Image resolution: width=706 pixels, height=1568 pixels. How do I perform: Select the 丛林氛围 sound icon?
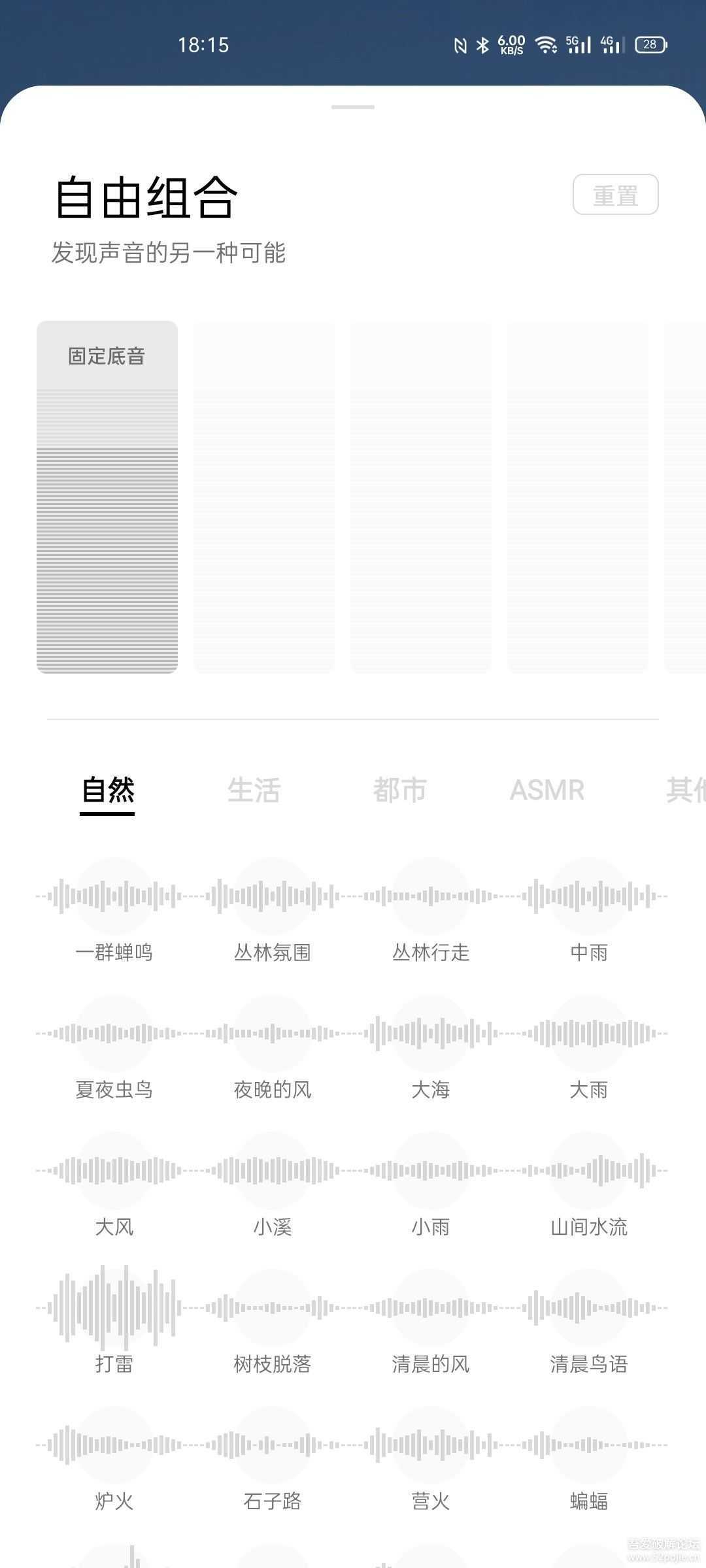274,902
